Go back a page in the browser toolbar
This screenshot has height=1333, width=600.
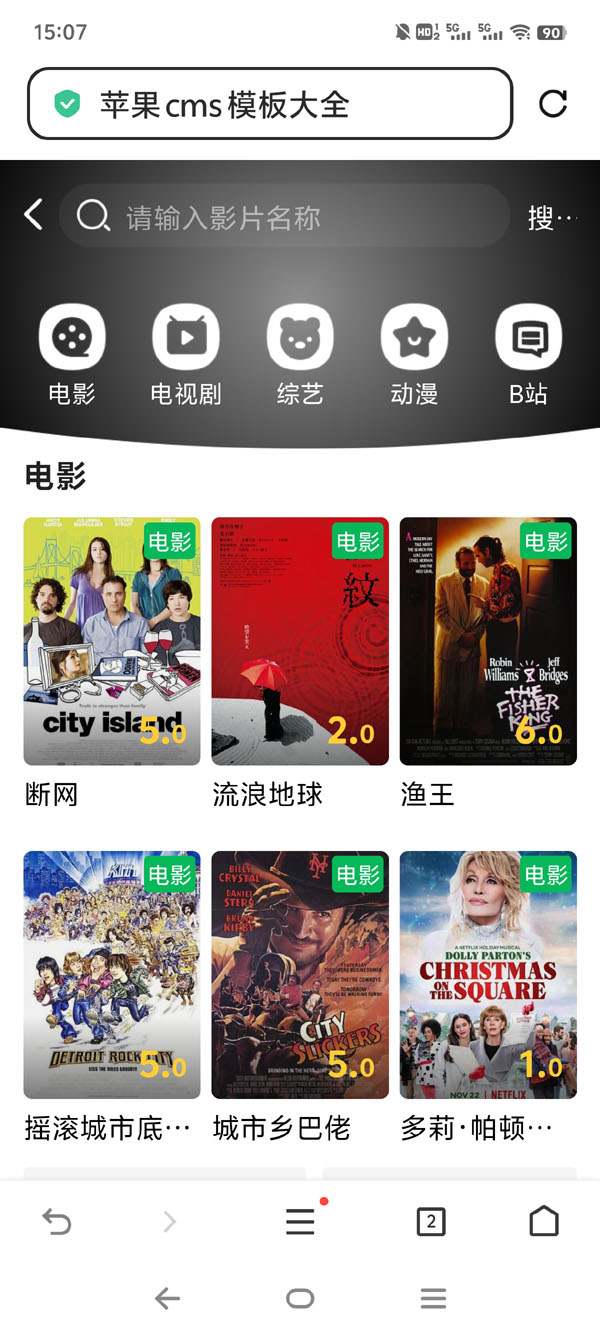tap(57, 1221)
